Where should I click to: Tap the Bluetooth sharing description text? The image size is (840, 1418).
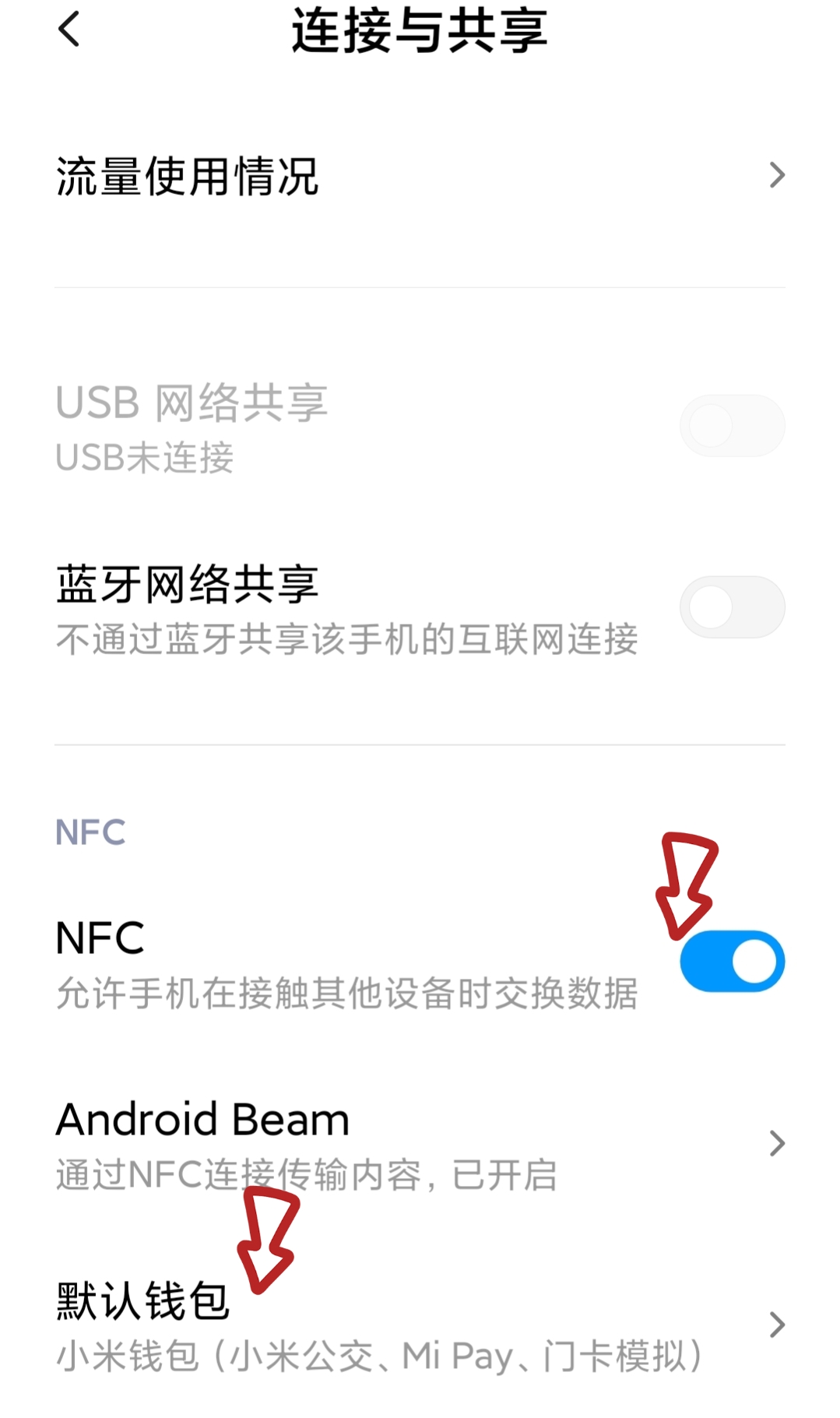click(348, 639)
